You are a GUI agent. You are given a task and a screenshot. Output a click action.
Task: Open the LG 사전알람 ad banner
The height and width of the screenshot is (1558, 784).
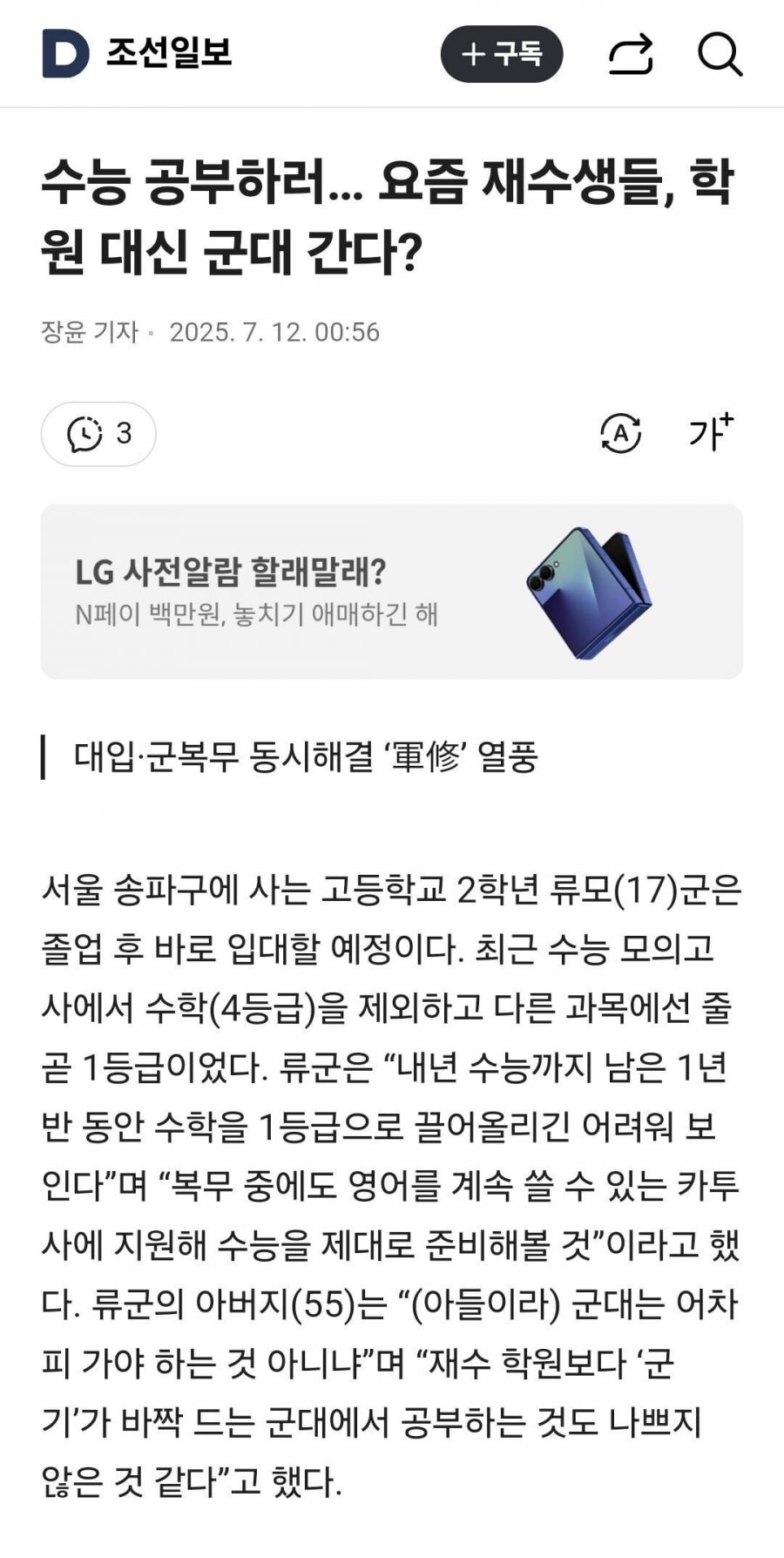[392, 592]
